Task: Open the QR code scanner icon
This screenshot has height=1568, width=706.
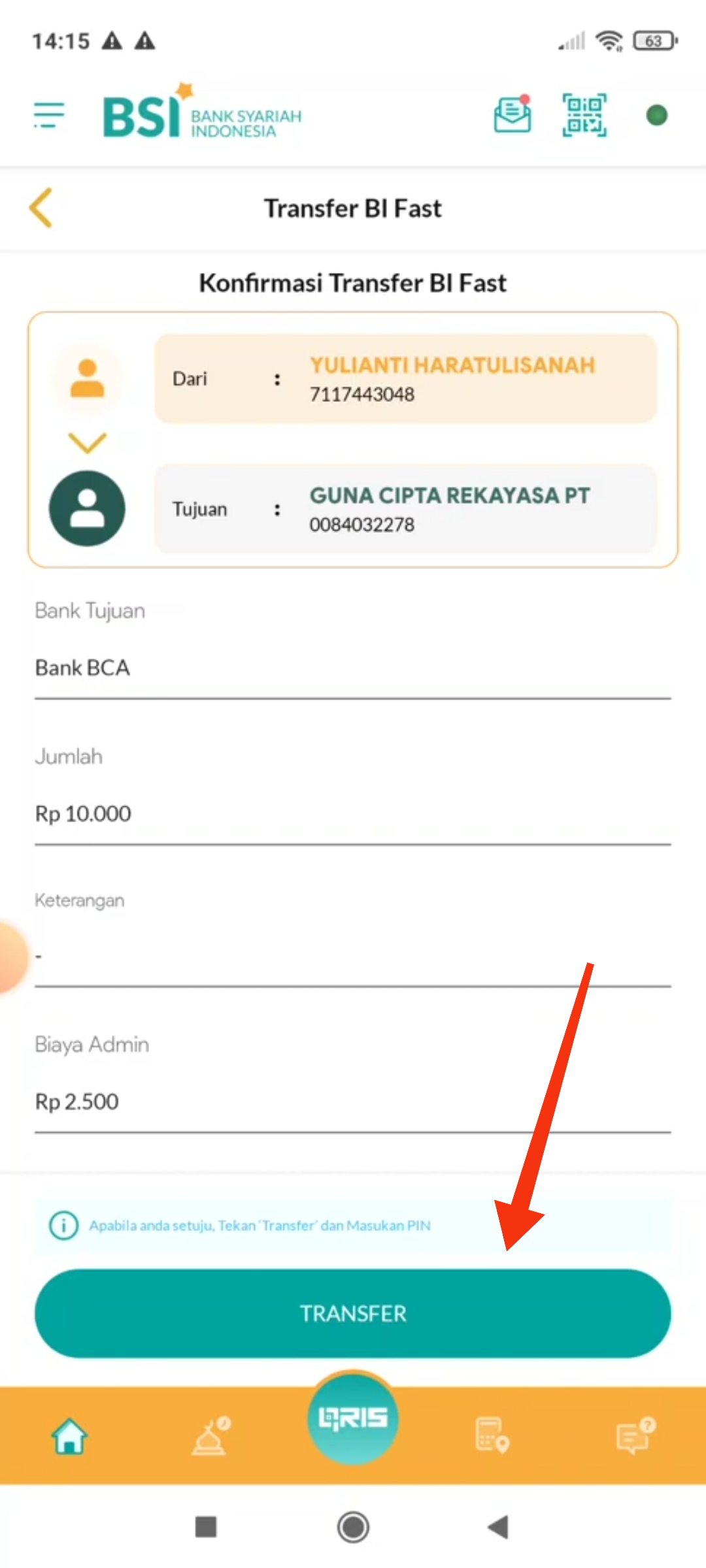Action: click(x=584, y=114)
